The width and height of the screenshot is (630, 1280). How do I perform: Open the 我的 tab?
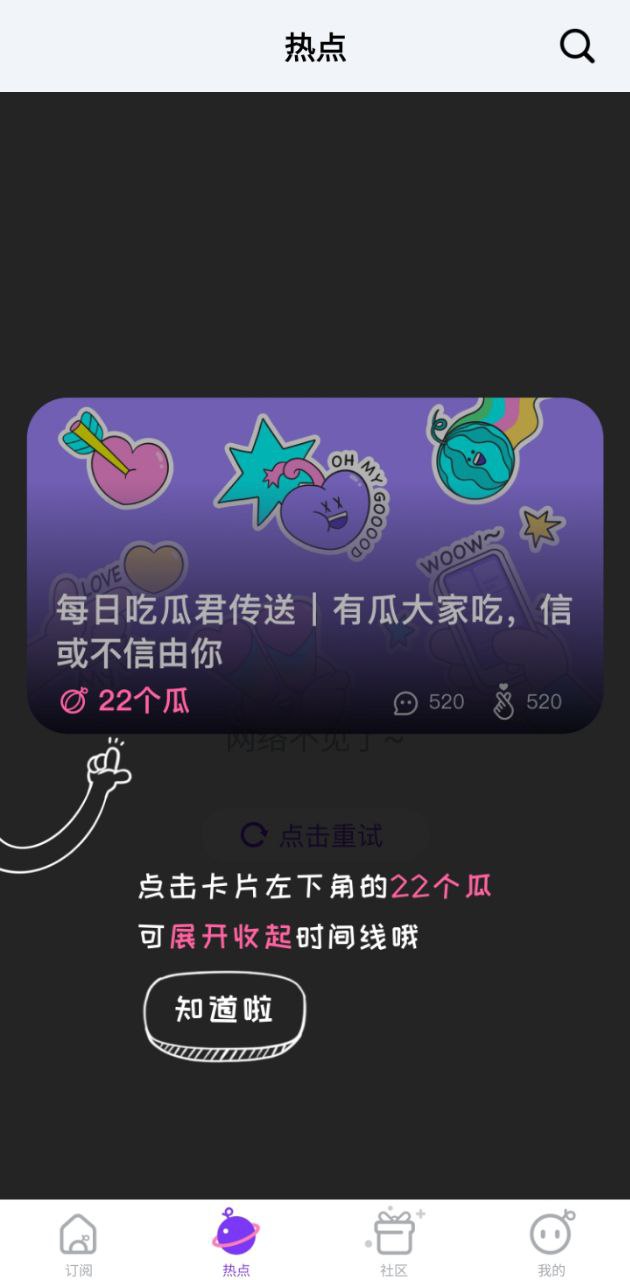click(551, 1243)
